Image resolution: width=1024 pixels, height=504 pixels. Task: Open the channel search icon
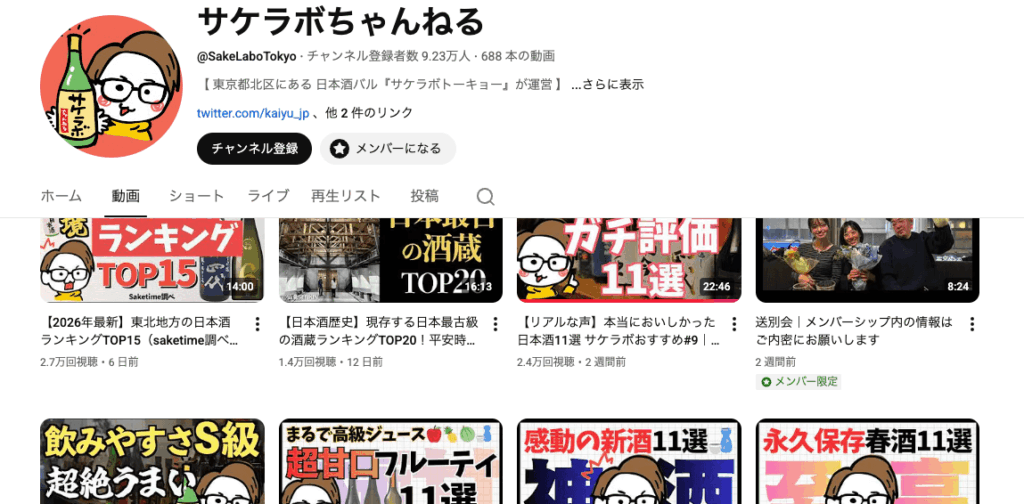tap(485, 196)
